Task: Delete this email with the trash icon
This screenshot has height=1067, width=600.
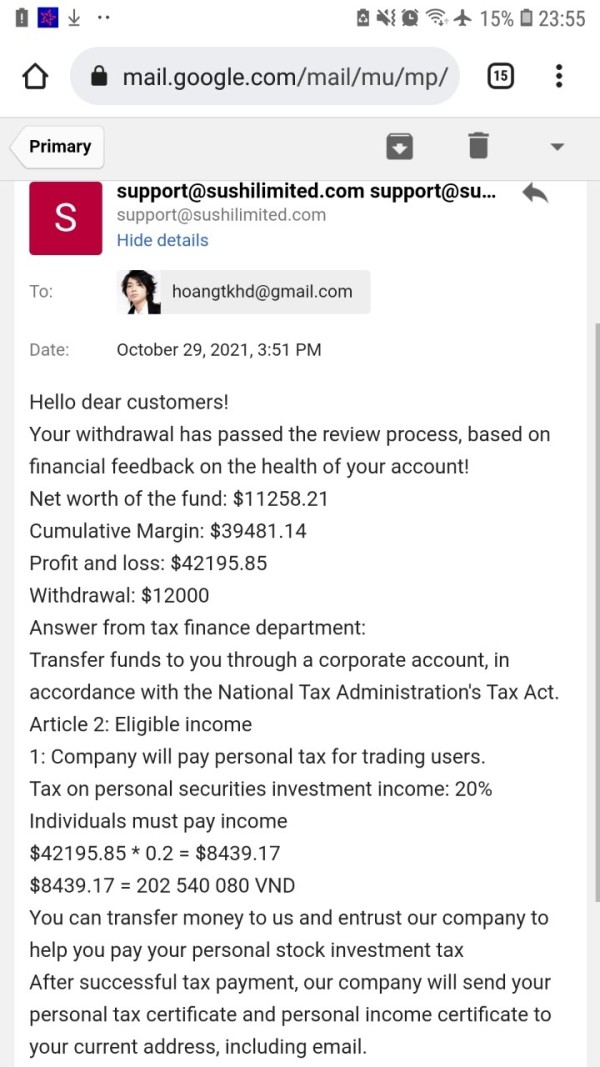Action: [478, 146]
